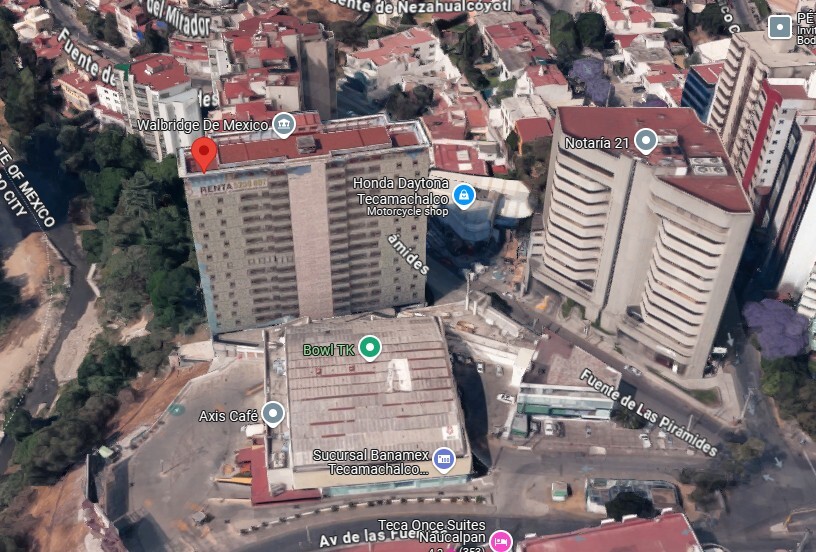816x552 pixels.
Task: Tap the red dropped pin on the building
Action: pos(204,154)
